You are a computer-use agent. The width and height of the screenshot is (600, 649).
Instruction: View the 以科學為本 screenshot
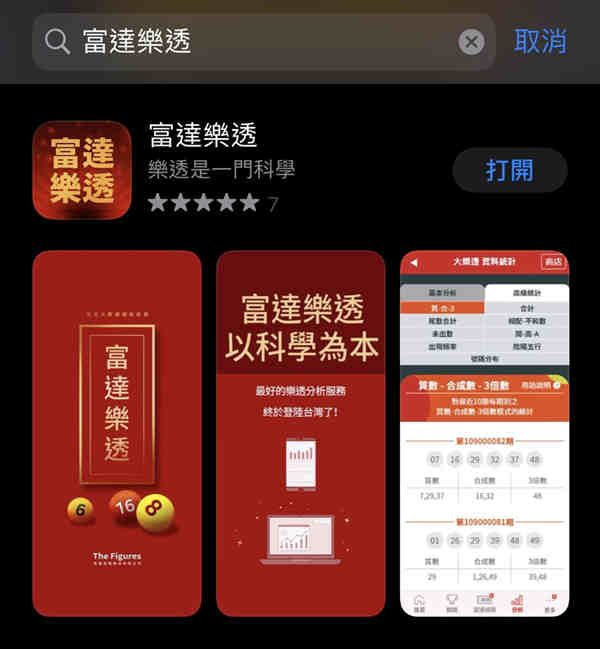(301, 433)
